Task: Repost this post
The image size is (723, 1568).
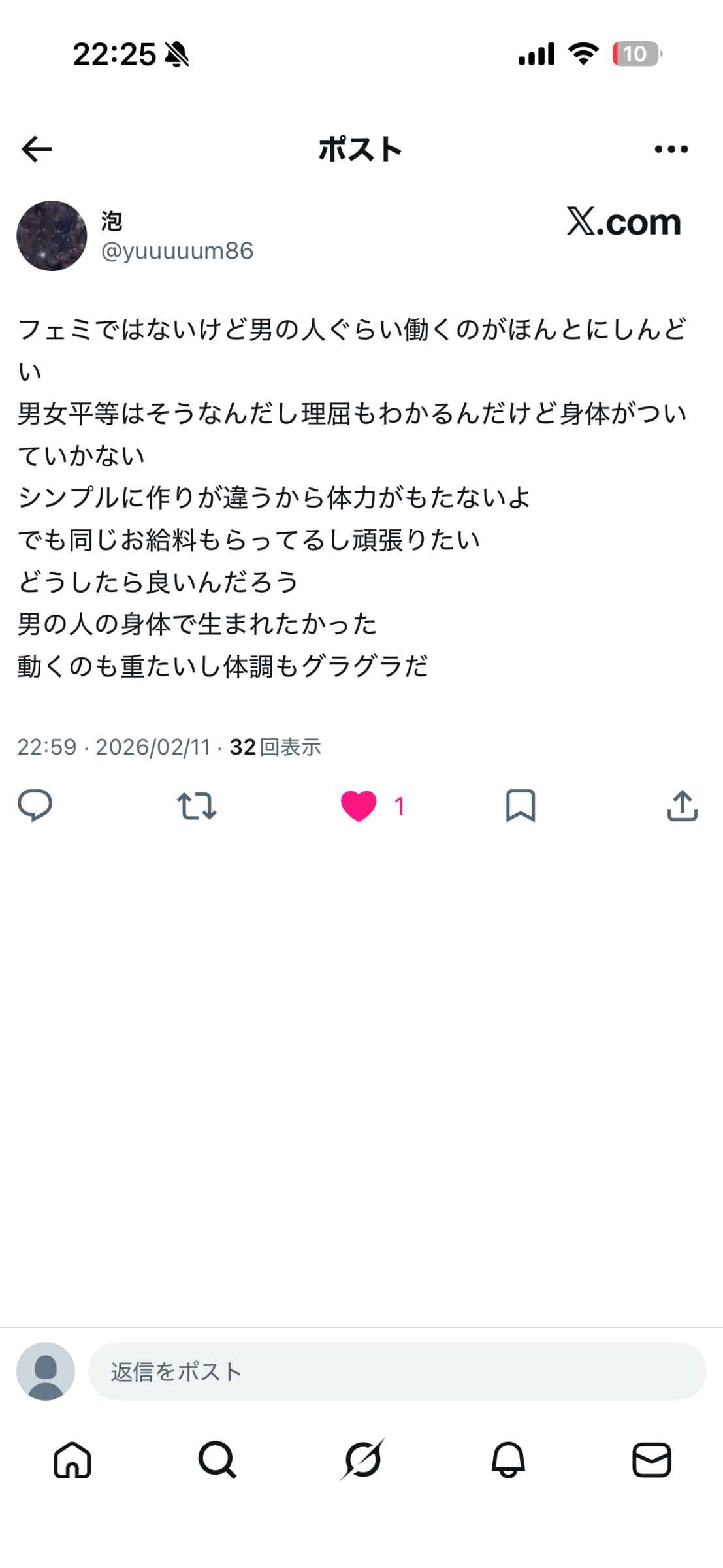Action: [x=197, y=806]
